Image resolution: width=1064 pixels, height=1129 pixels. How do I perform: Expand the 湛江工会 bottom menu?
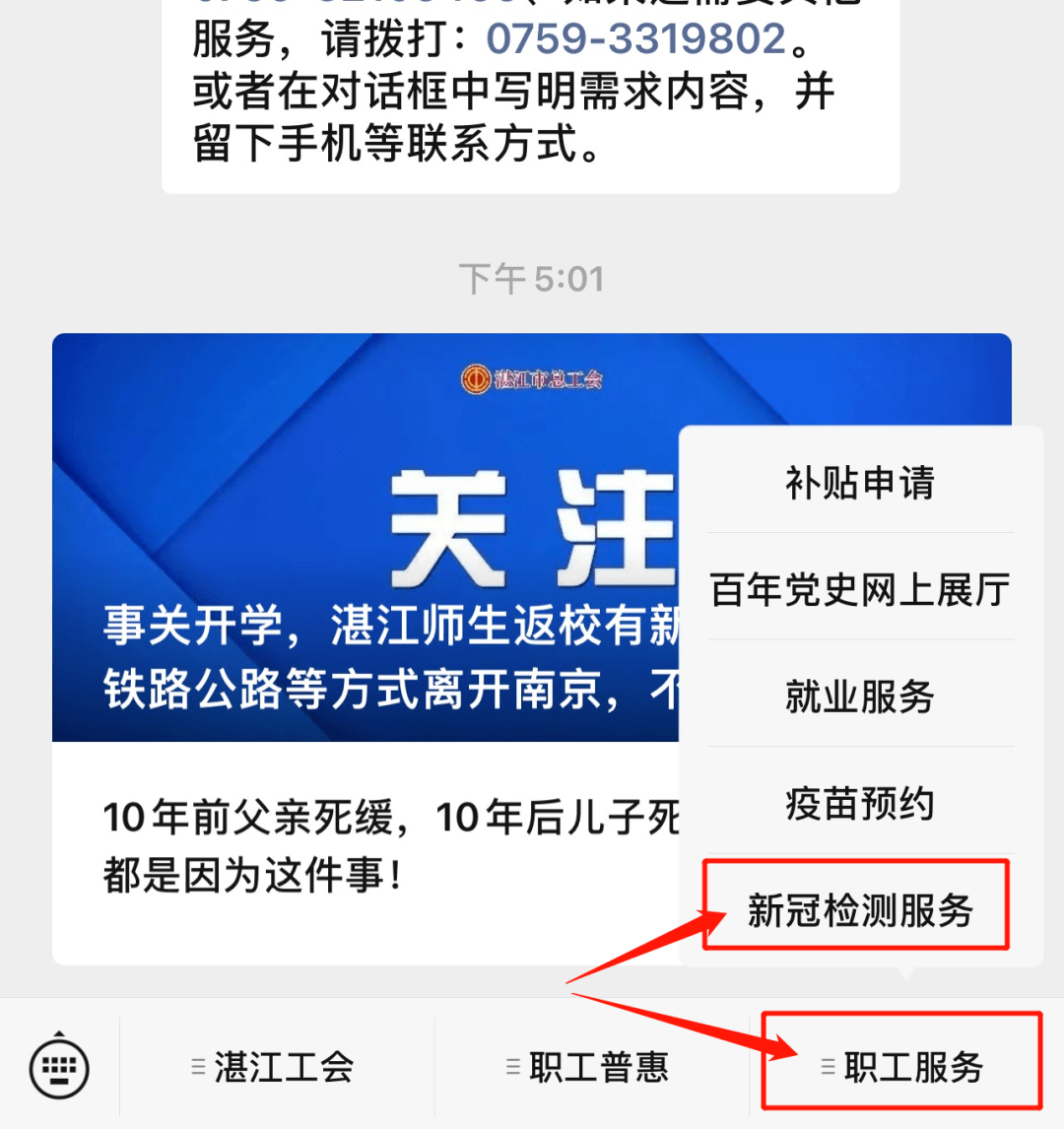281,1066
